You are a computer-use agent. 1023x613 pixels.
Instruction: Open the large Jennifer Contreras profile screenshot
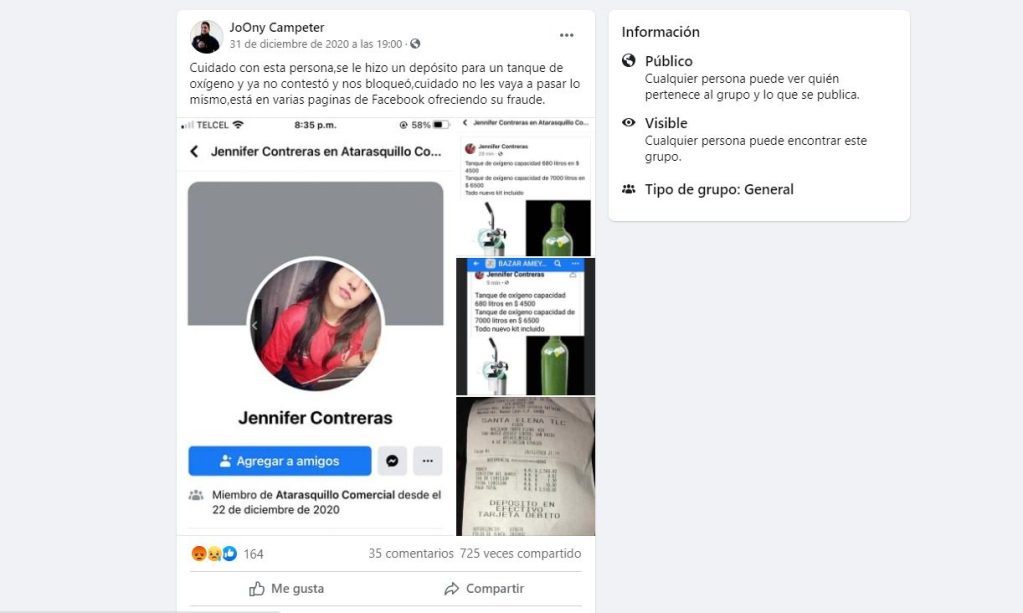[x=315, y=325]
